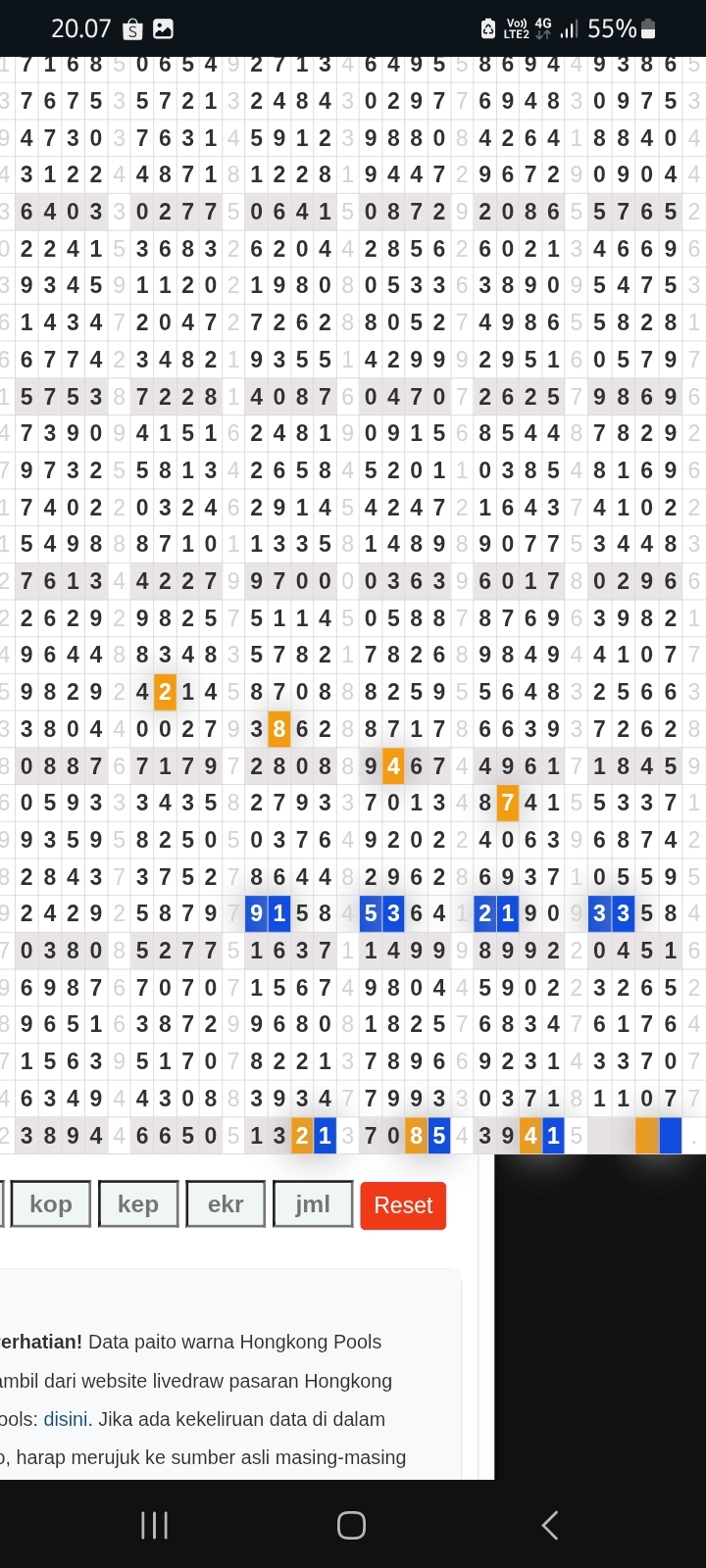Activate the jml button
706x1568 pixels.
(x=313, y=1204)
